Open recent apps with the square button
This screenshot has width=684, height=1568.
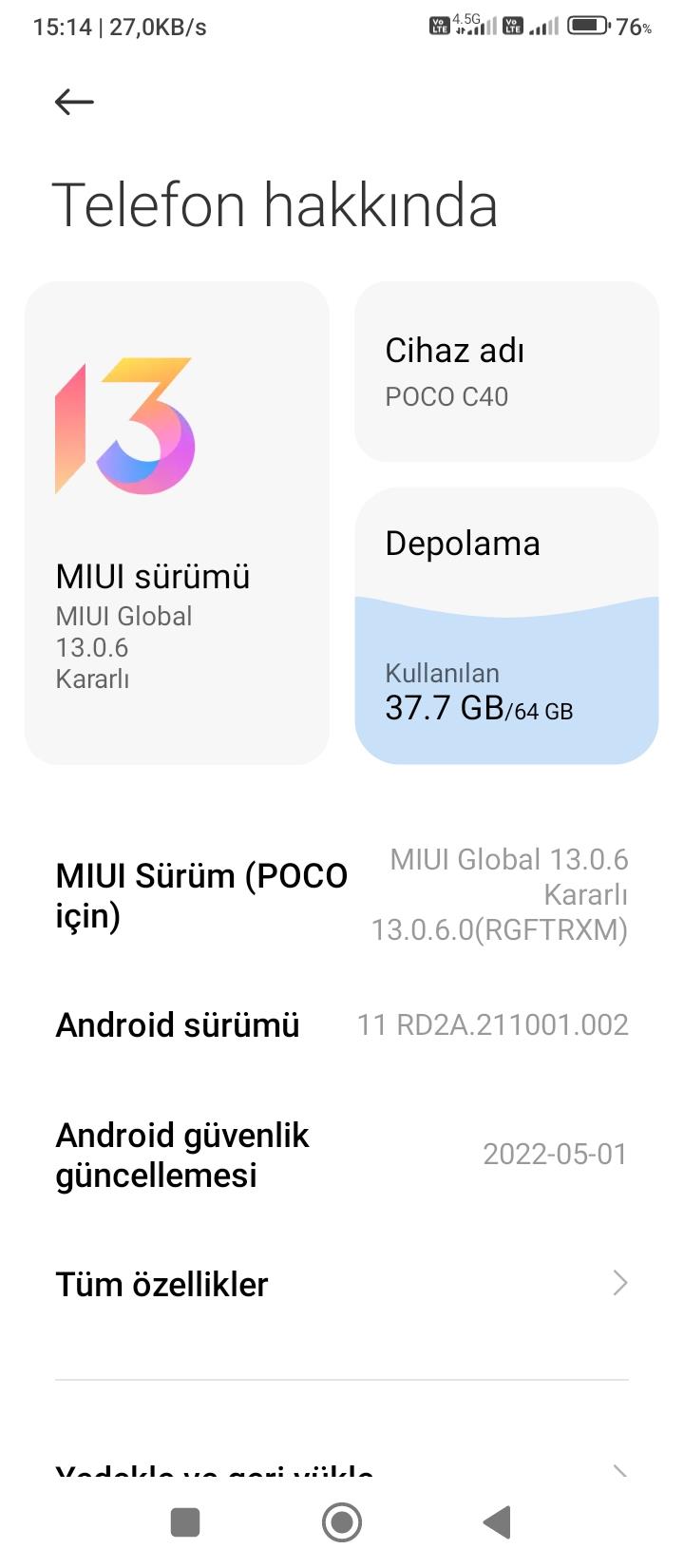(185, 1522)
